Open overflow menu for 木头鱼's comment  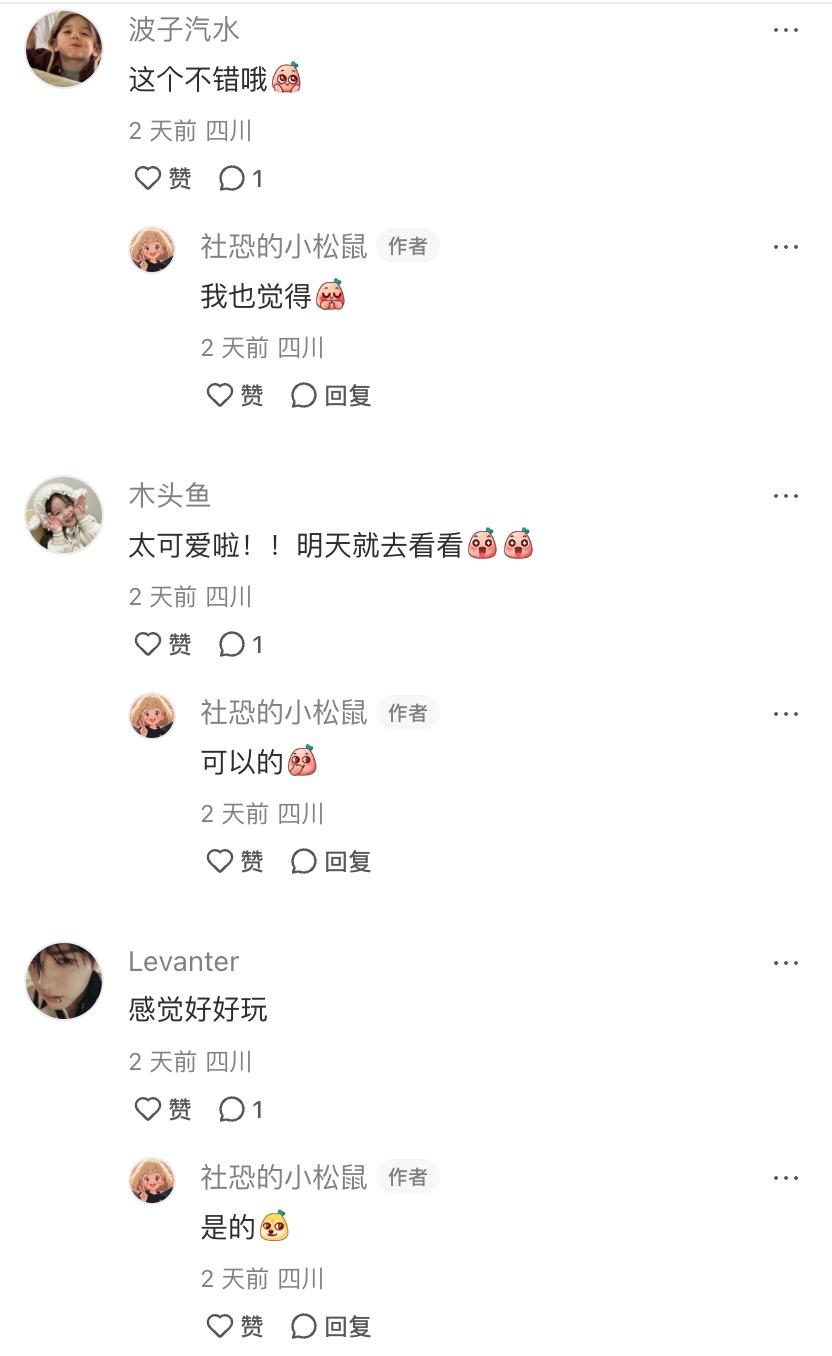coord(786,496)
